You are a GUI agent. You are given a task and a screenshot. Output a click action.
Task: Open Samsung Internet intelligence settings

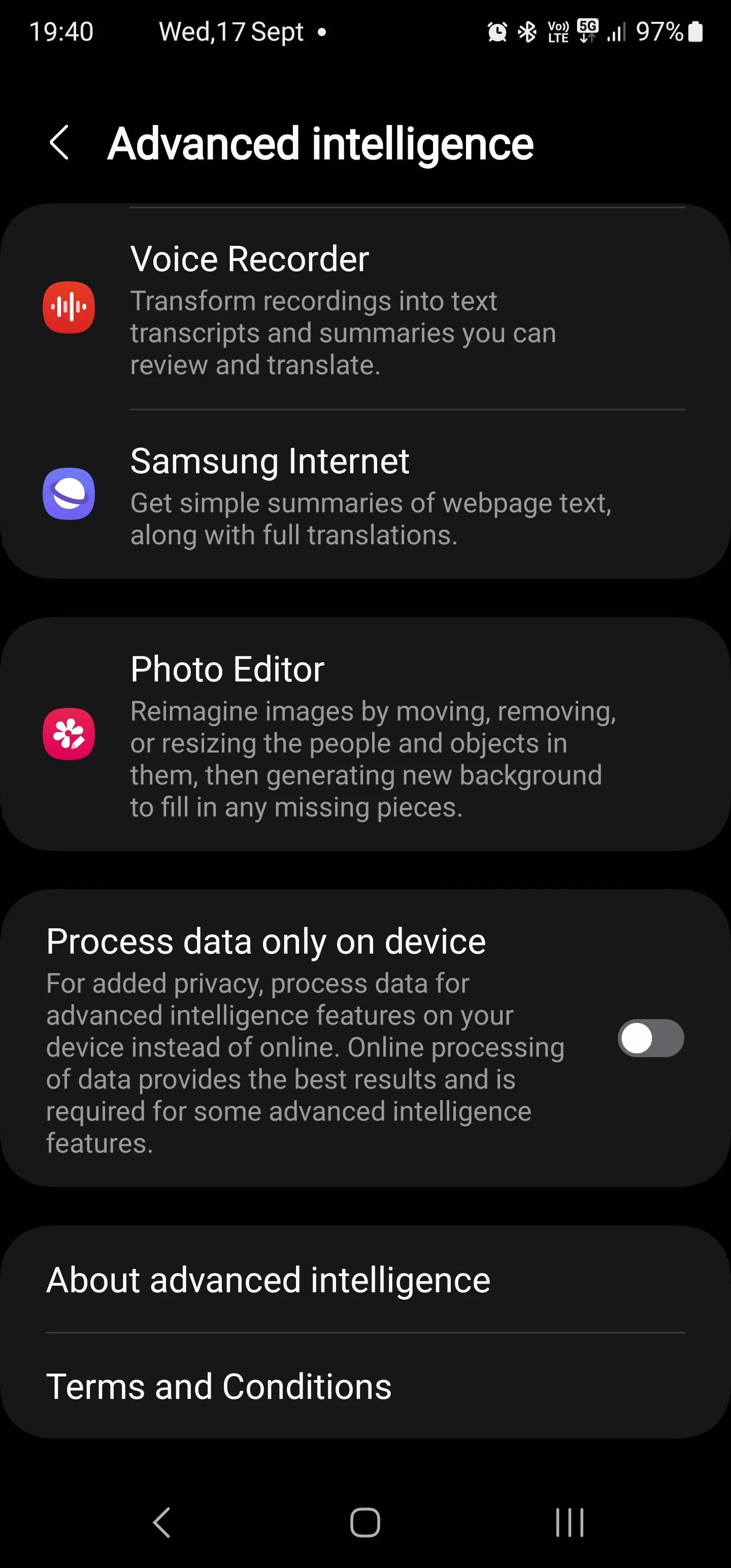pyautogui.click(x=365, y=494)
